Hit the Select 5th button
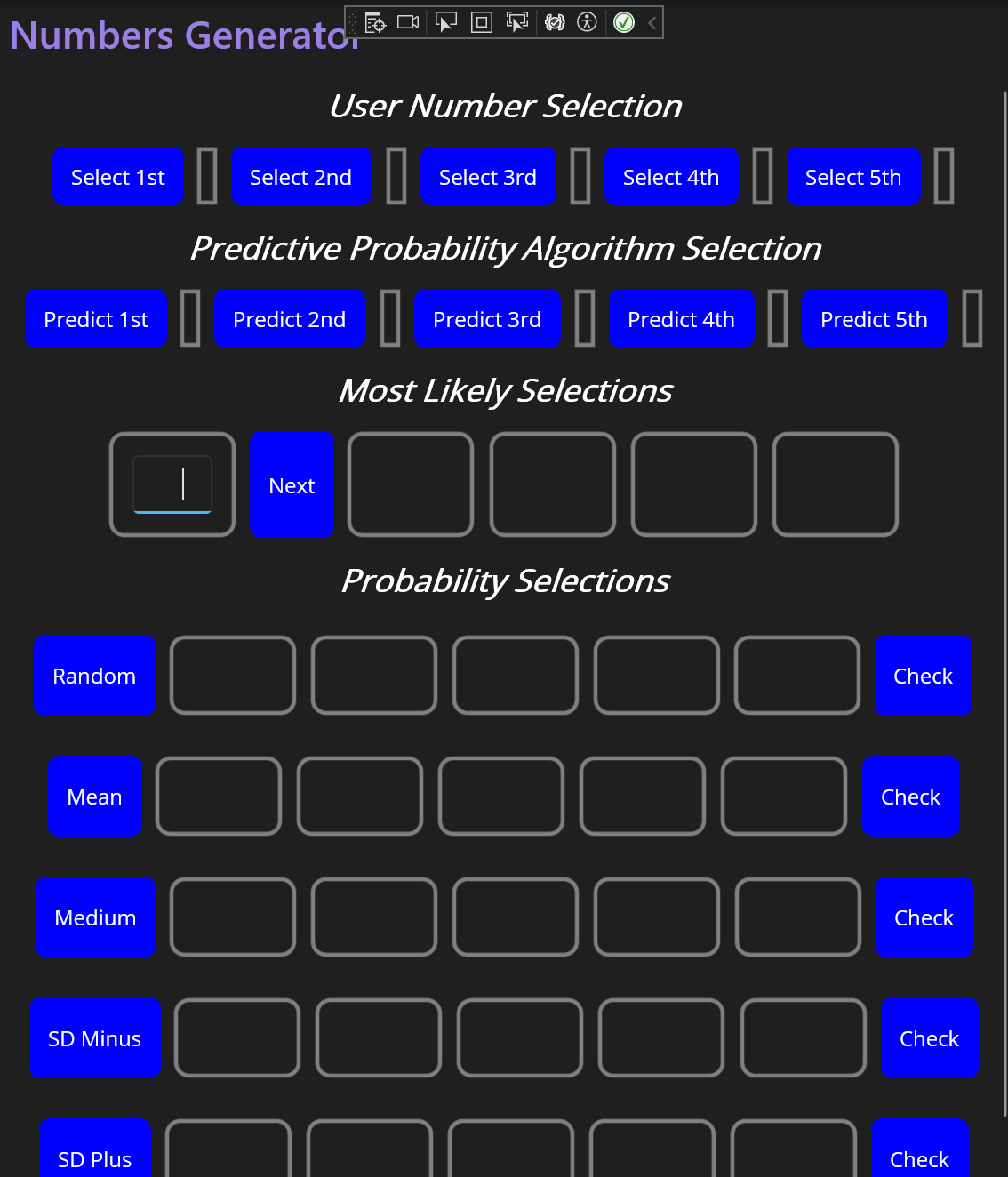1008x1177 pixels. (x=853, y=177)
